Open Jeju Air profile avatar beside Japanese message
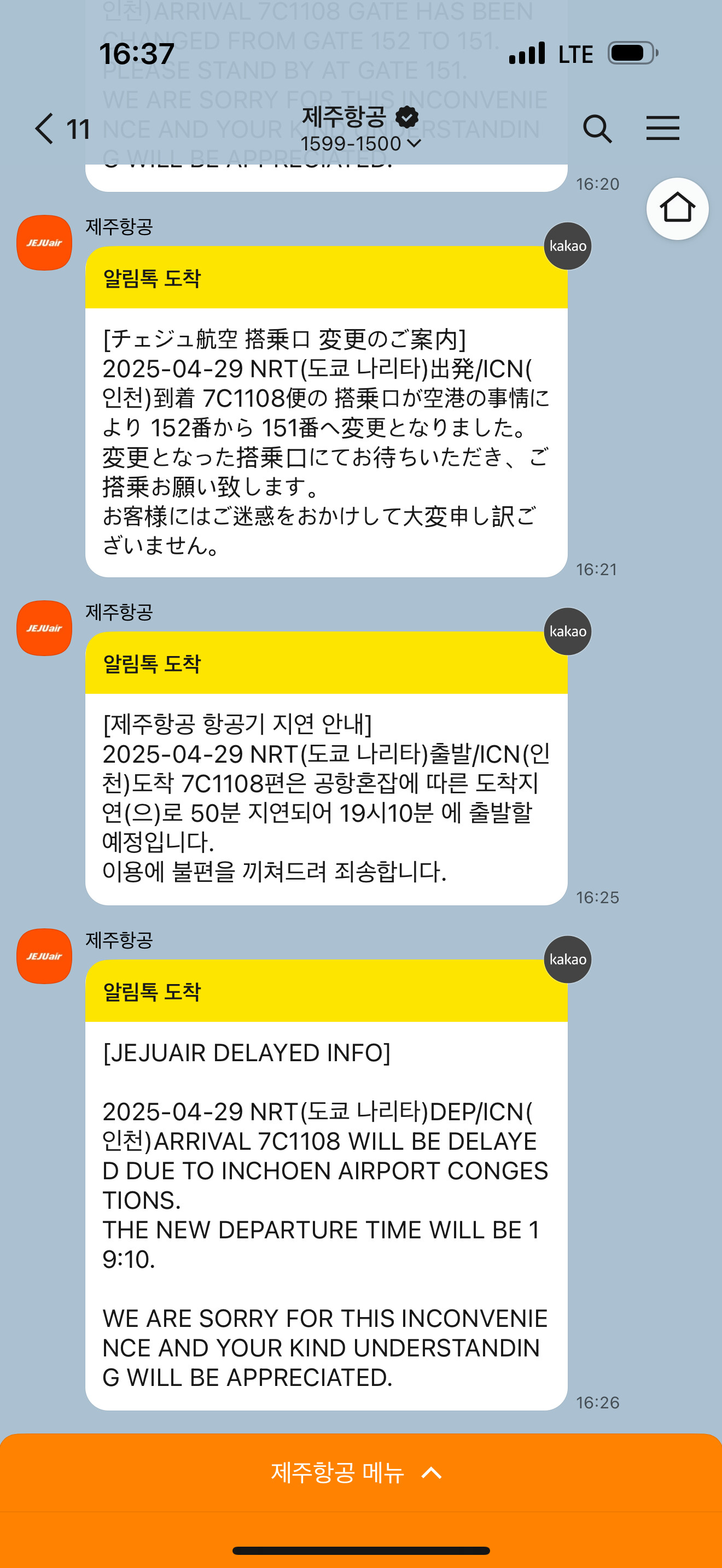Image resolution: width=722 pixels, height=1568 pixels. (x=44, y=242)
